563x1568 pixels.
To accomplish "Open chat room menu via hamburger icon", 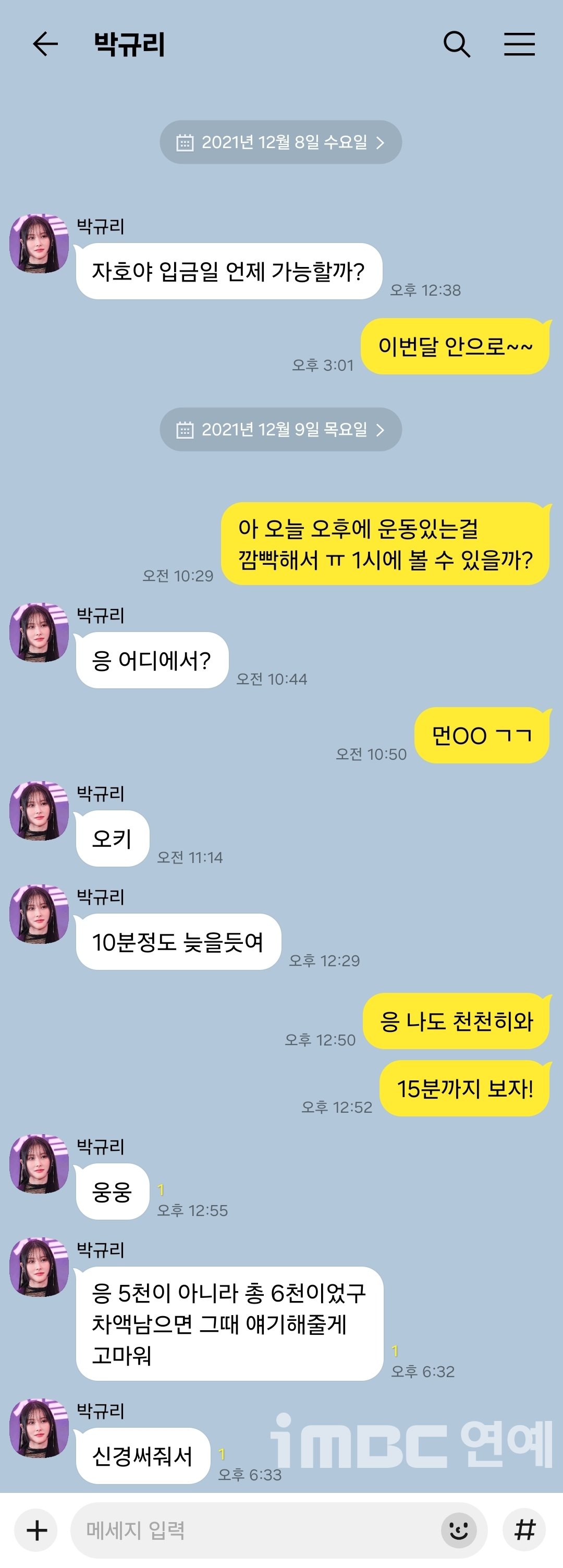I will (519, 44).
